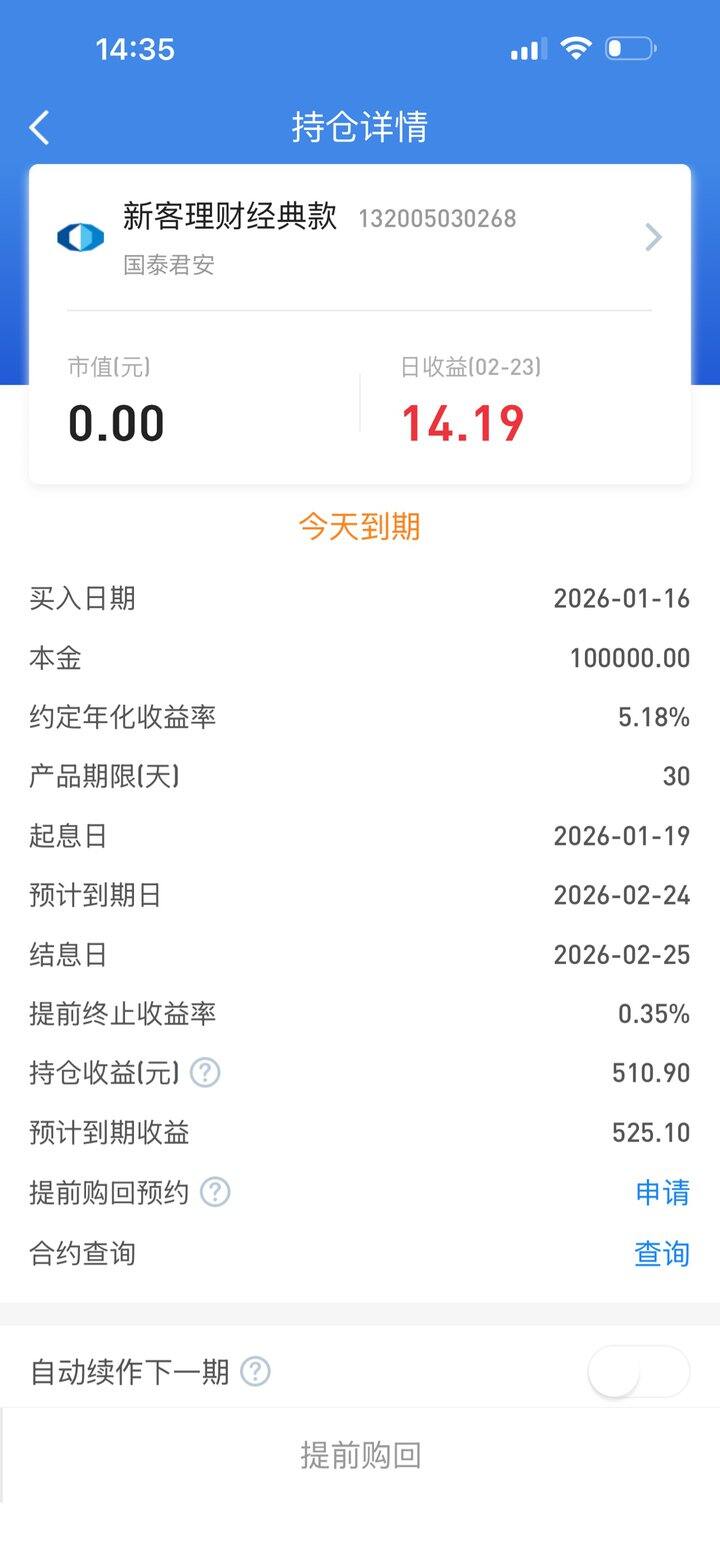Tap 申请 to request early redemption reservation
Viewport: 720px width, 1560px height.
[662, 1192]
